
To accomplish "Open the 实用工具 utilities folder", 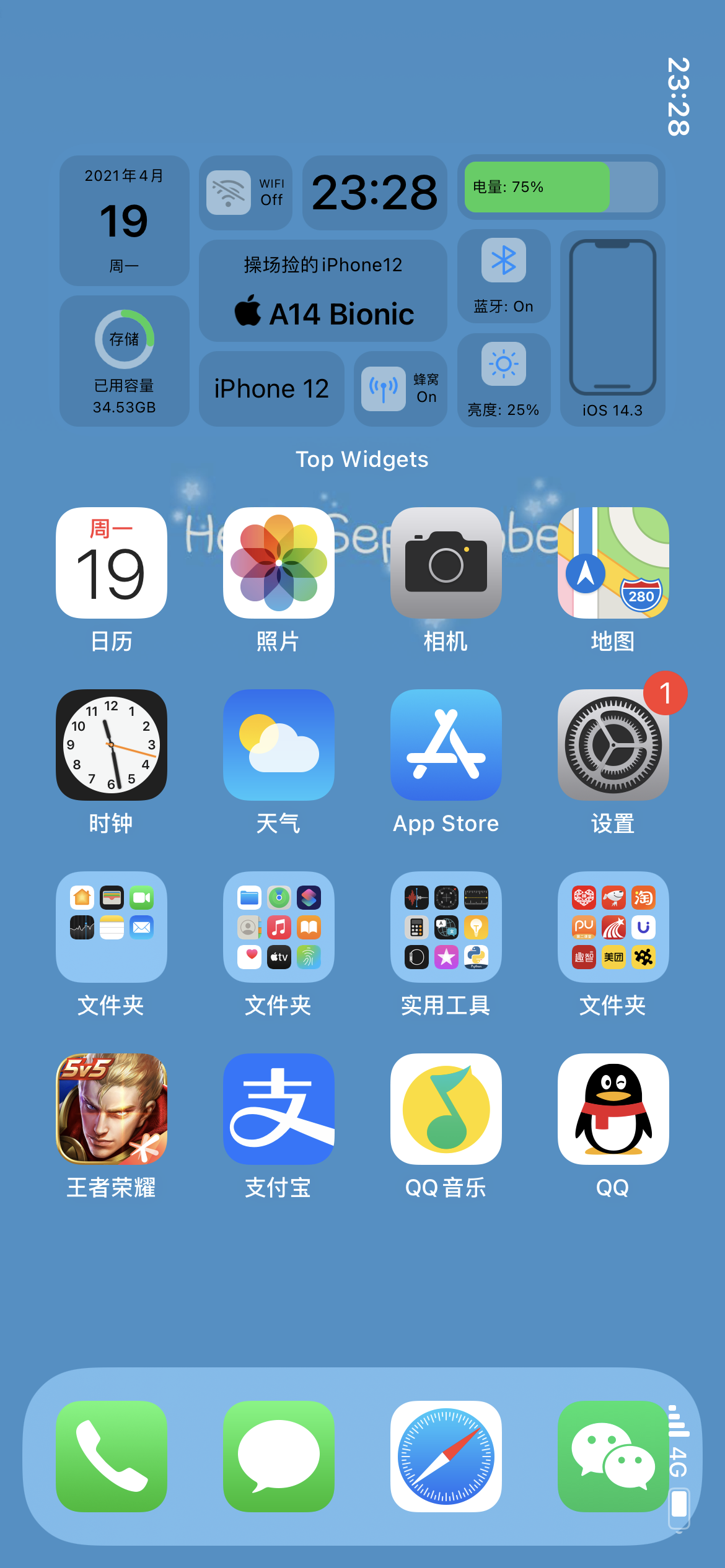I will pyautogui.click(x=446, y=926).
